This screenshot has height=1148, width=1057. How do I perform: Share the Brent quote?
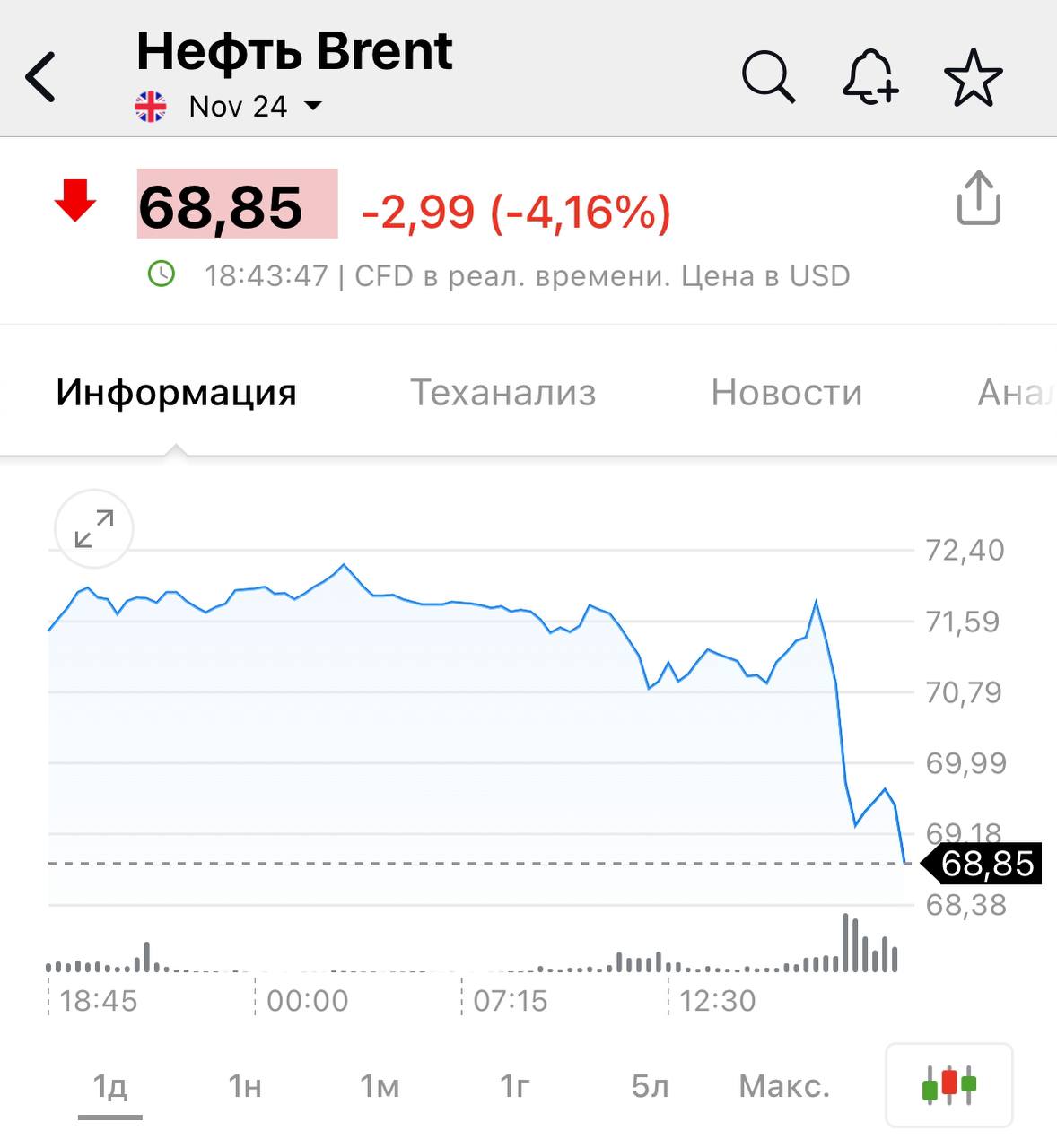pyautogui.click(x=978, y=198)
